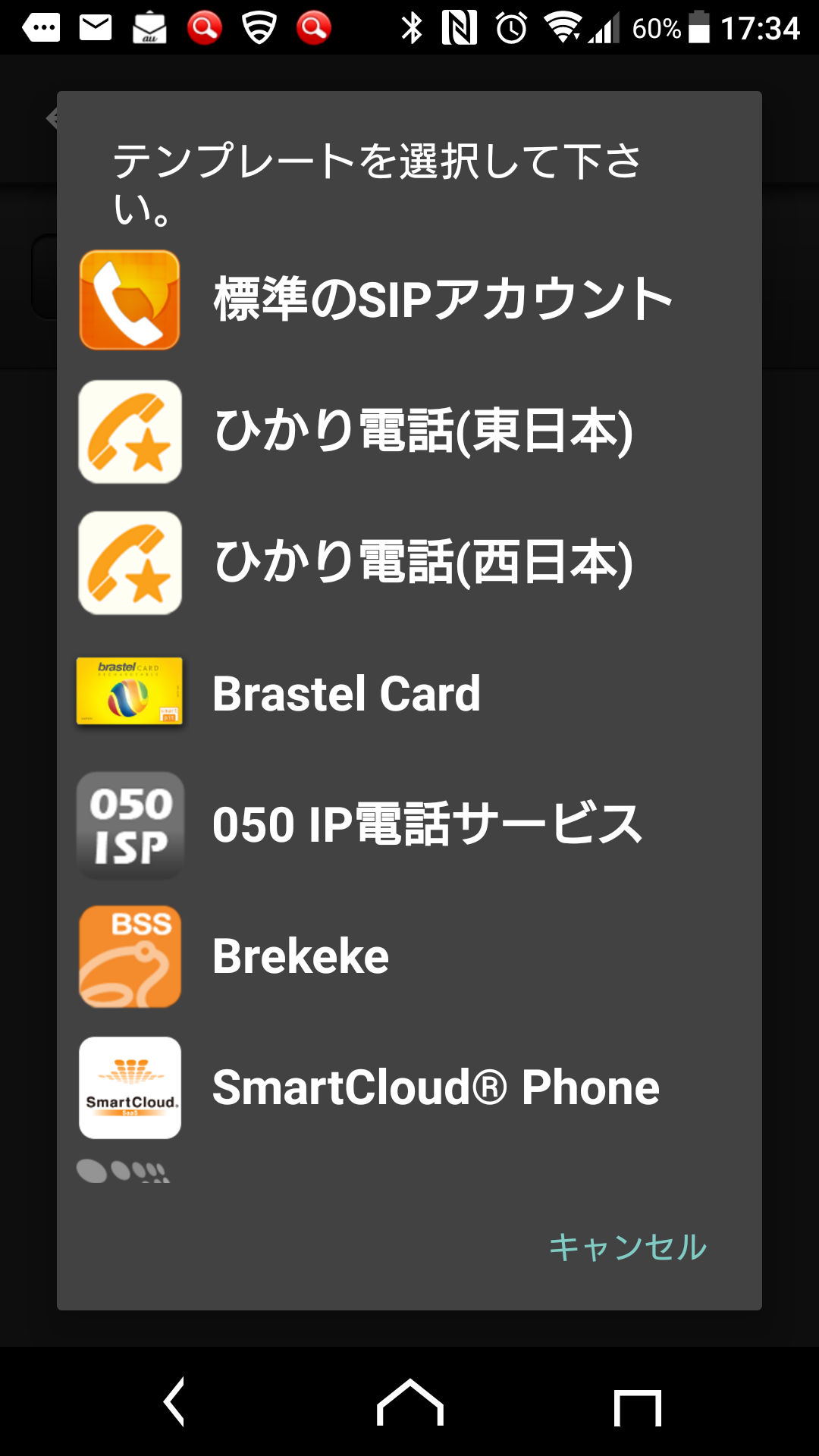The width and height of the screenshot is (819, 1456).
Task: Go to the home screen
Action: pos(409,1401)
